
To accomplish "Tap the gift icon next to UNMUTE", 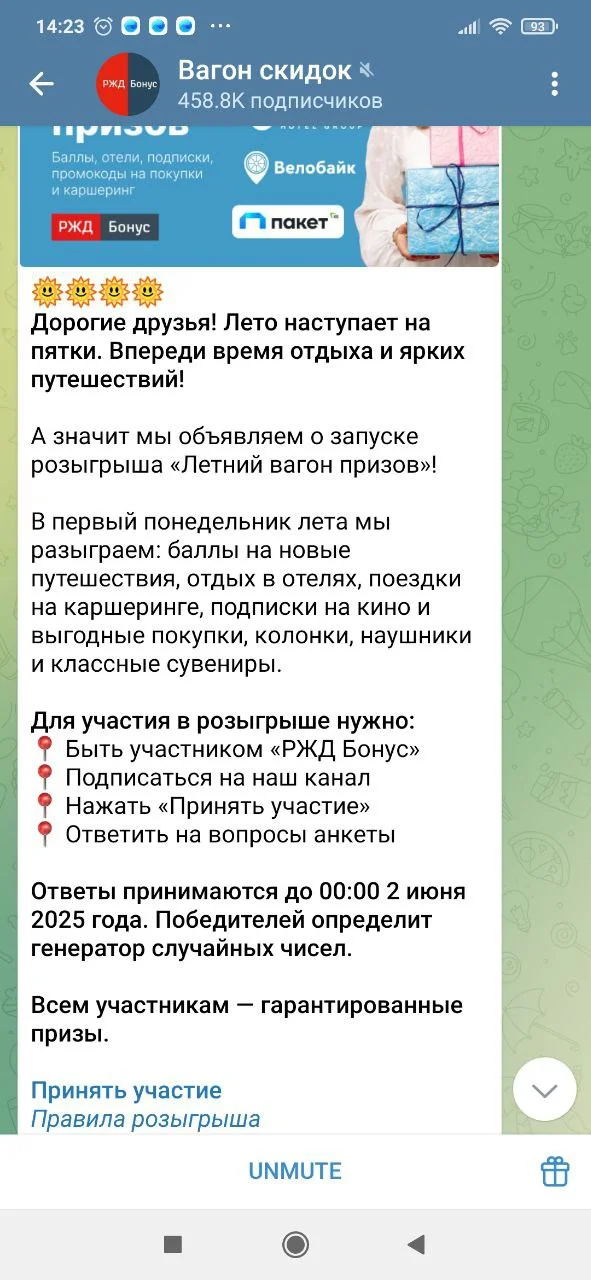I will coord(554,1170).
